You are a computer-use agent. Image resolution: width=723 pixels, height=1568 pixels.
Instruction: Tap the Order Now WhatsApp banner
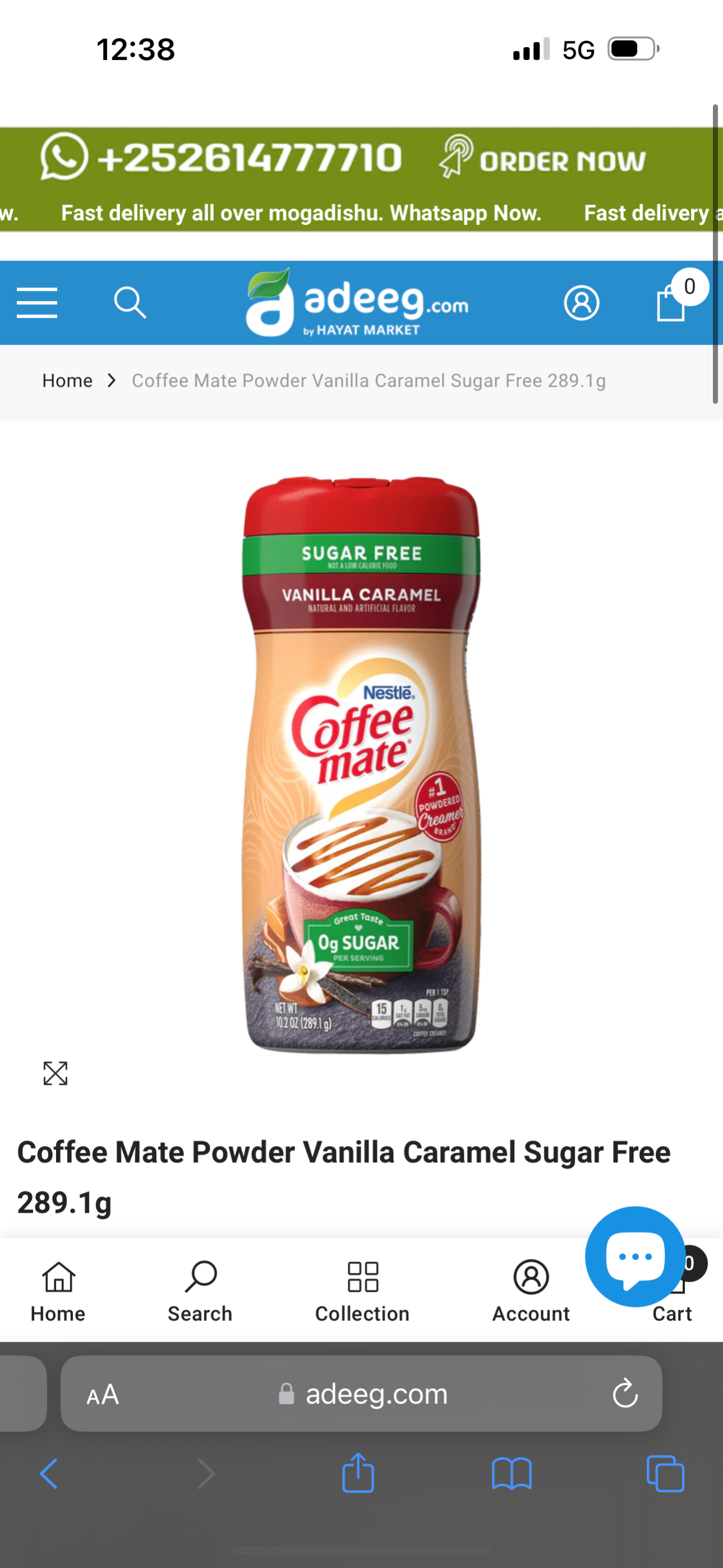tap(542, 160)
